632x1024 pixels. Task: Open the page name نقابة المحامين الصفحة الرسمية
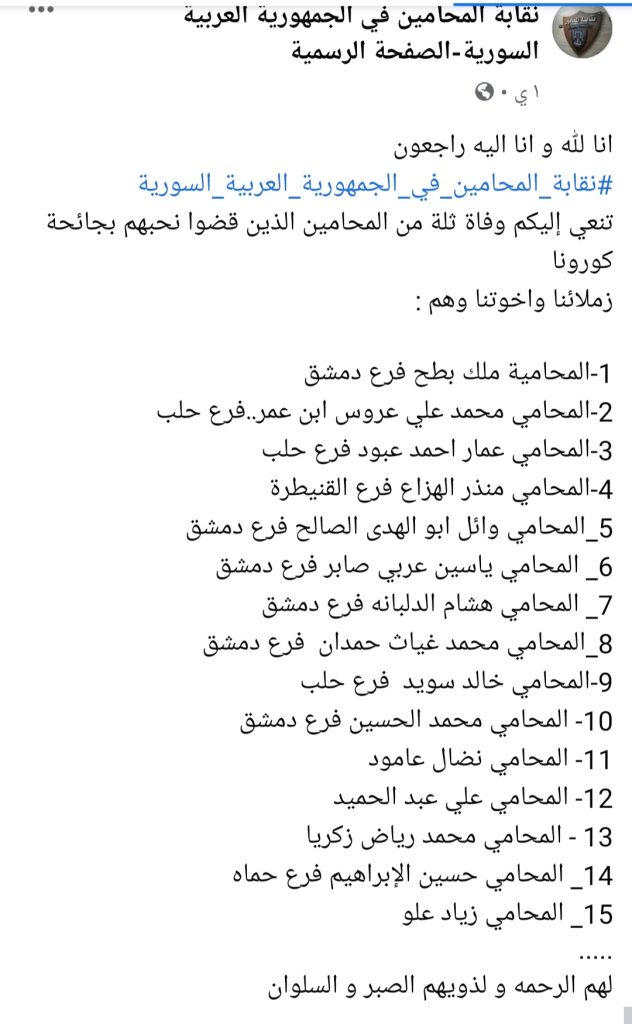[361, 31]
